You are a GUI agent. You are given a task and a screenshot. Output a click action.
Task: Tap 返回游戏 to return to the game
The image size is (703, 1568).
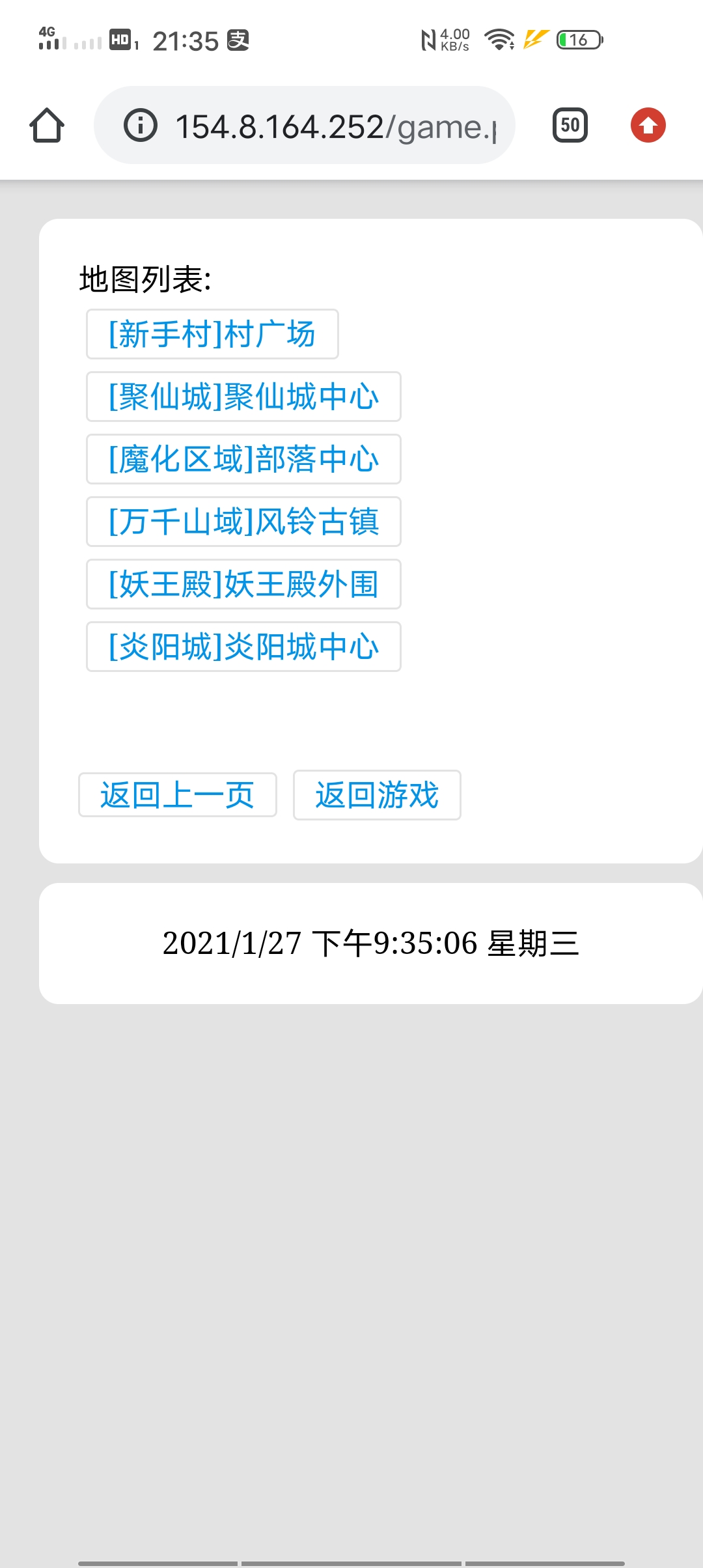click(x=377, y=794)
